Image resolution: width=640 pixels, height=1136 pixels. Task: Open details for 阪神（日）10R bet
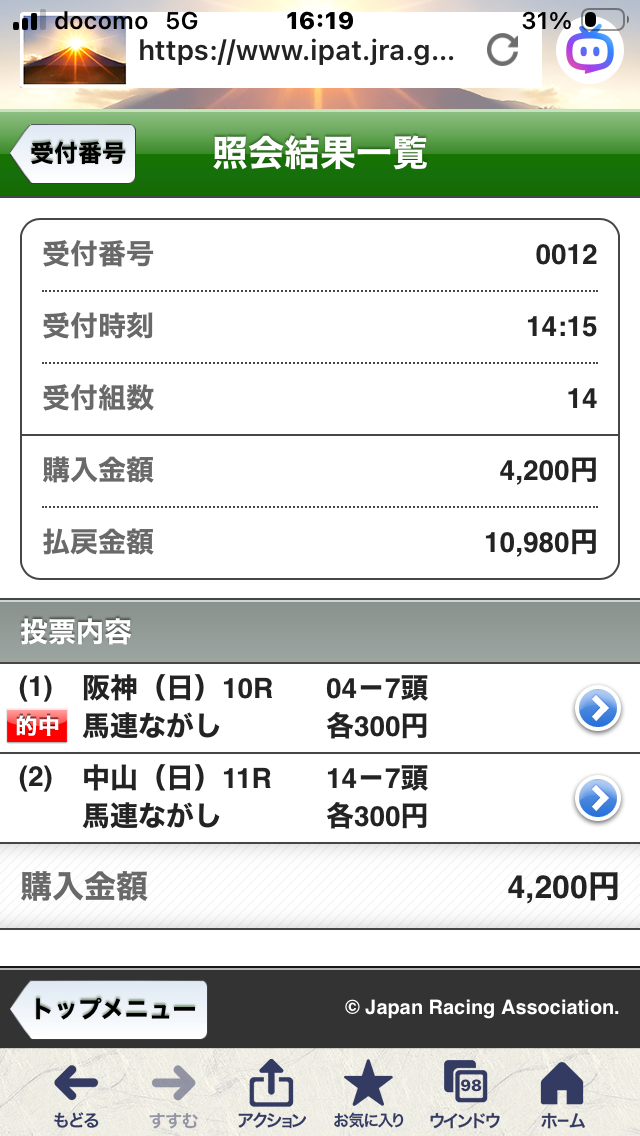click(x=597, y=710)
